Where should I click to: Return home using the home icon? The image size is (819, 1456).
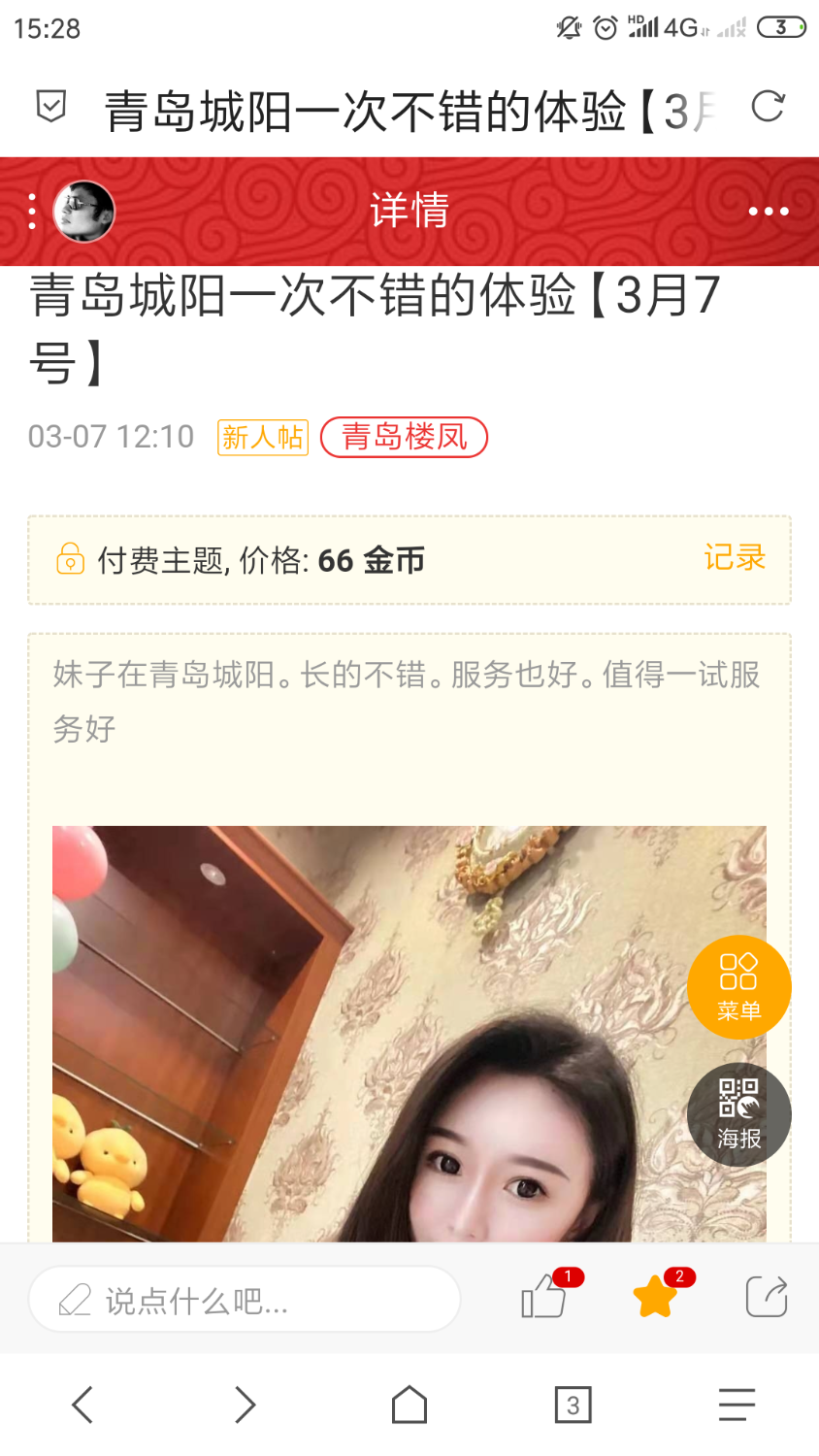pos(409,1404)
